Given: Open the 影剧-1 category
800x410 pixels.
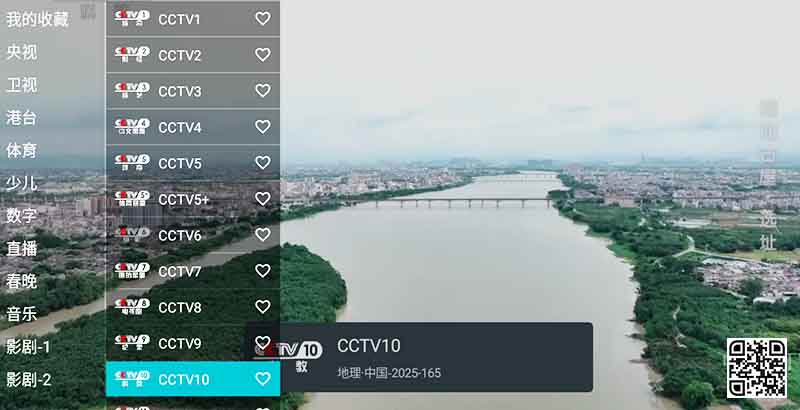Looking at the screenshot, I should [x=29, y=347].
